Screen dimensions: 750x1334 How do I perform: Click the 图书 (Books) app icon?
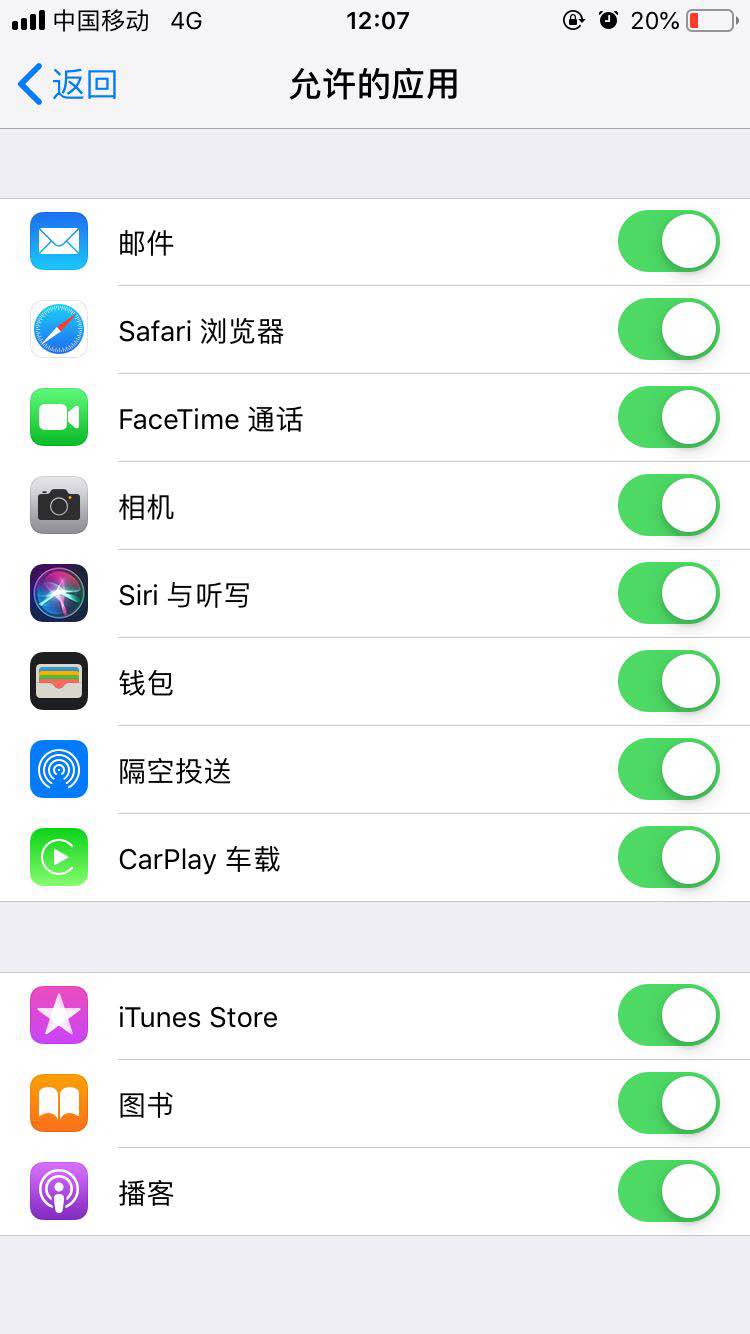[58, 1103]
